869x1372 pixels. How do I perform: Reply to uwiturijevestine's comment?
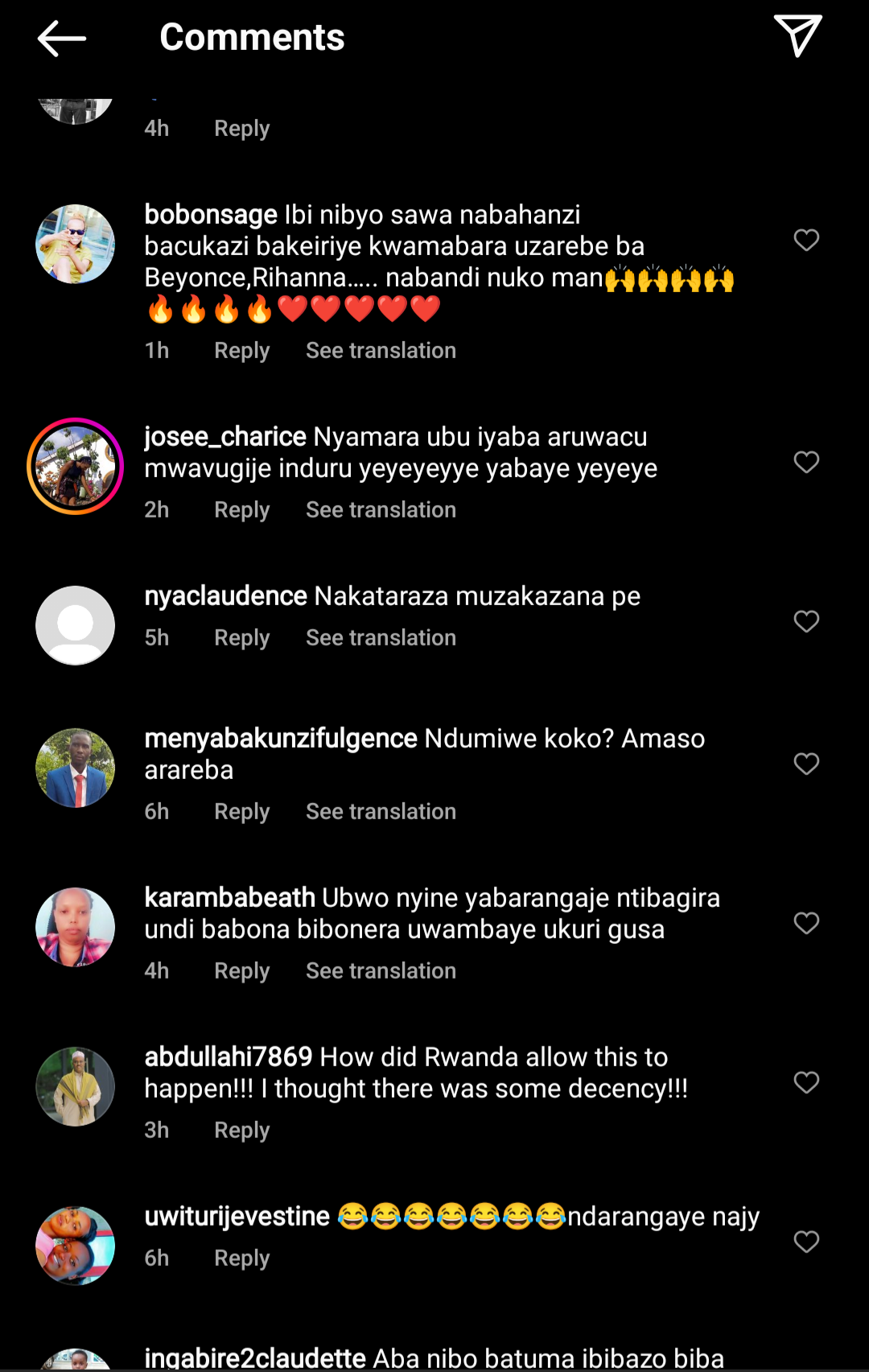(241, 1259)
